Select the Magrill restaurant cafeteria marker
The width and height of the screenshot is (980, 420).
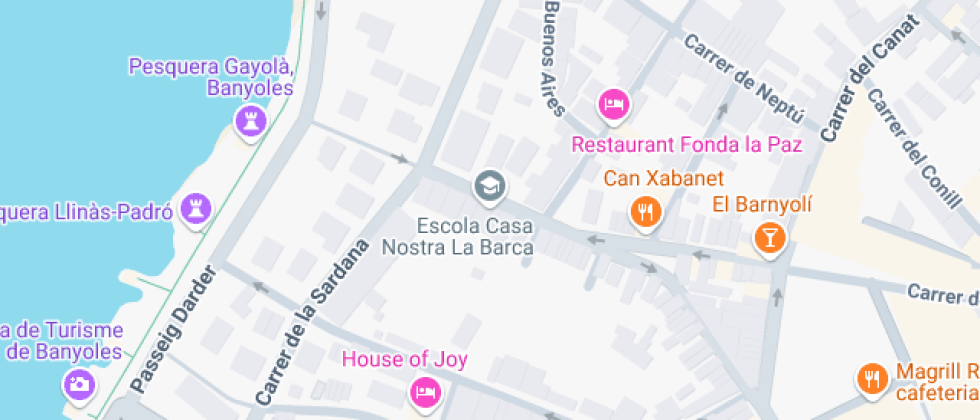pyautogui.click(x=872, y=379)
